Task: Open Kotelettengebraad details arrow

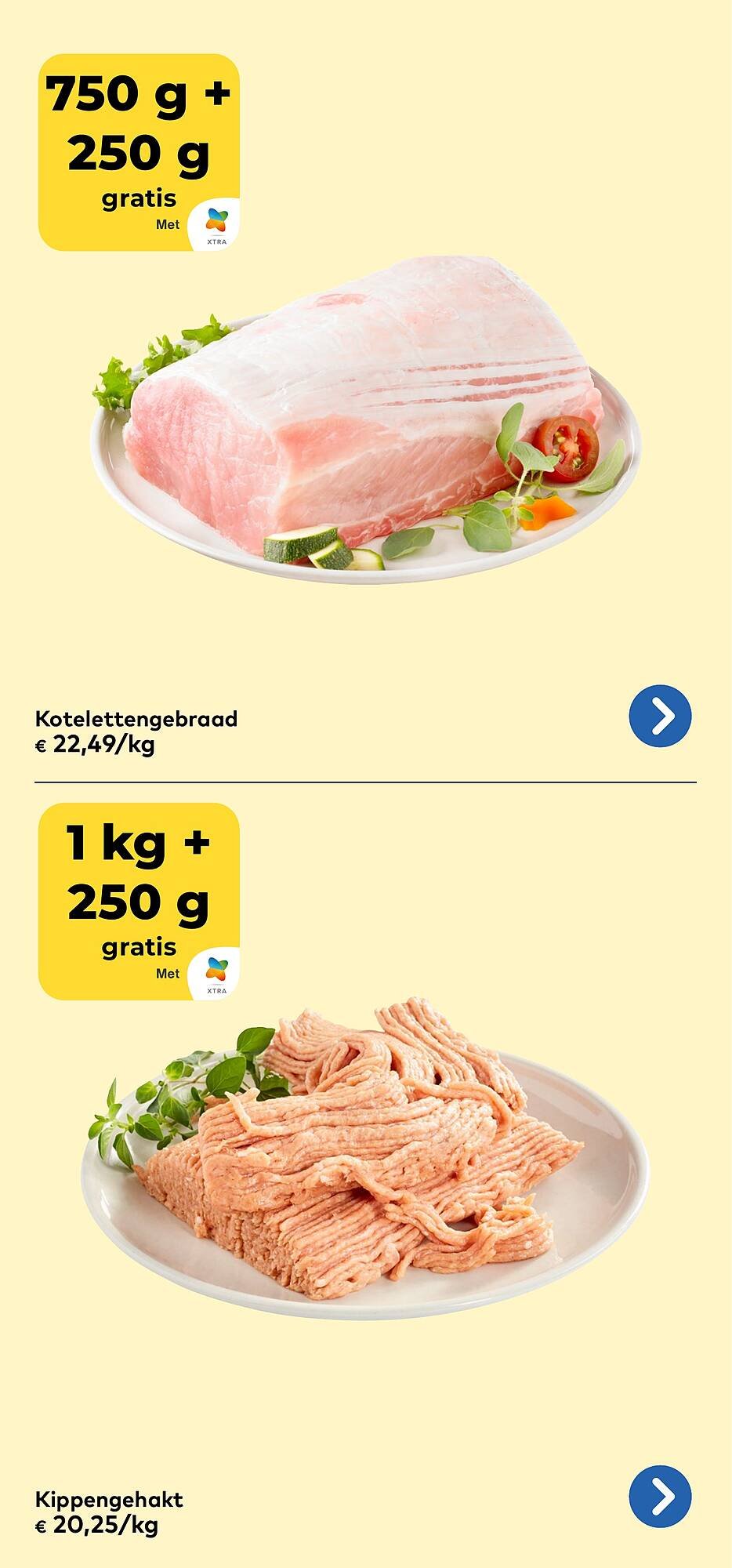Action: pos(660,716)
